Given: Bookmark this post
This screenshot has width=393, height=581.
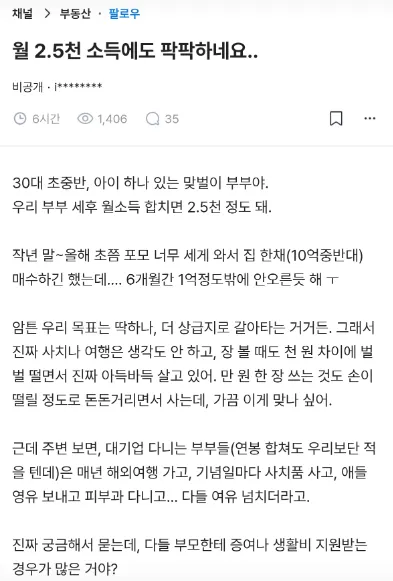Looking at the screenshot, I should point(336,119).
